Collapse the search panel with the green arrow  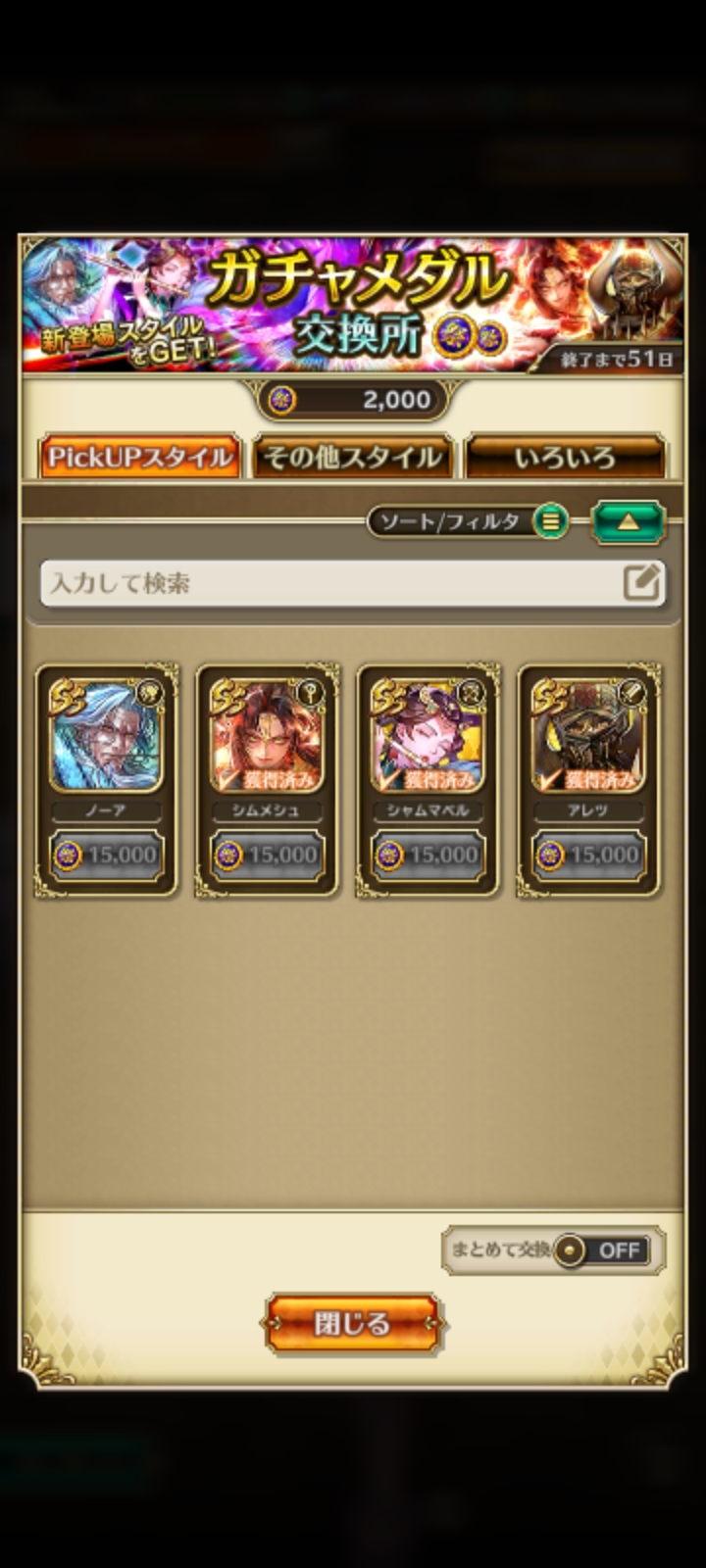tap(628, 521)
